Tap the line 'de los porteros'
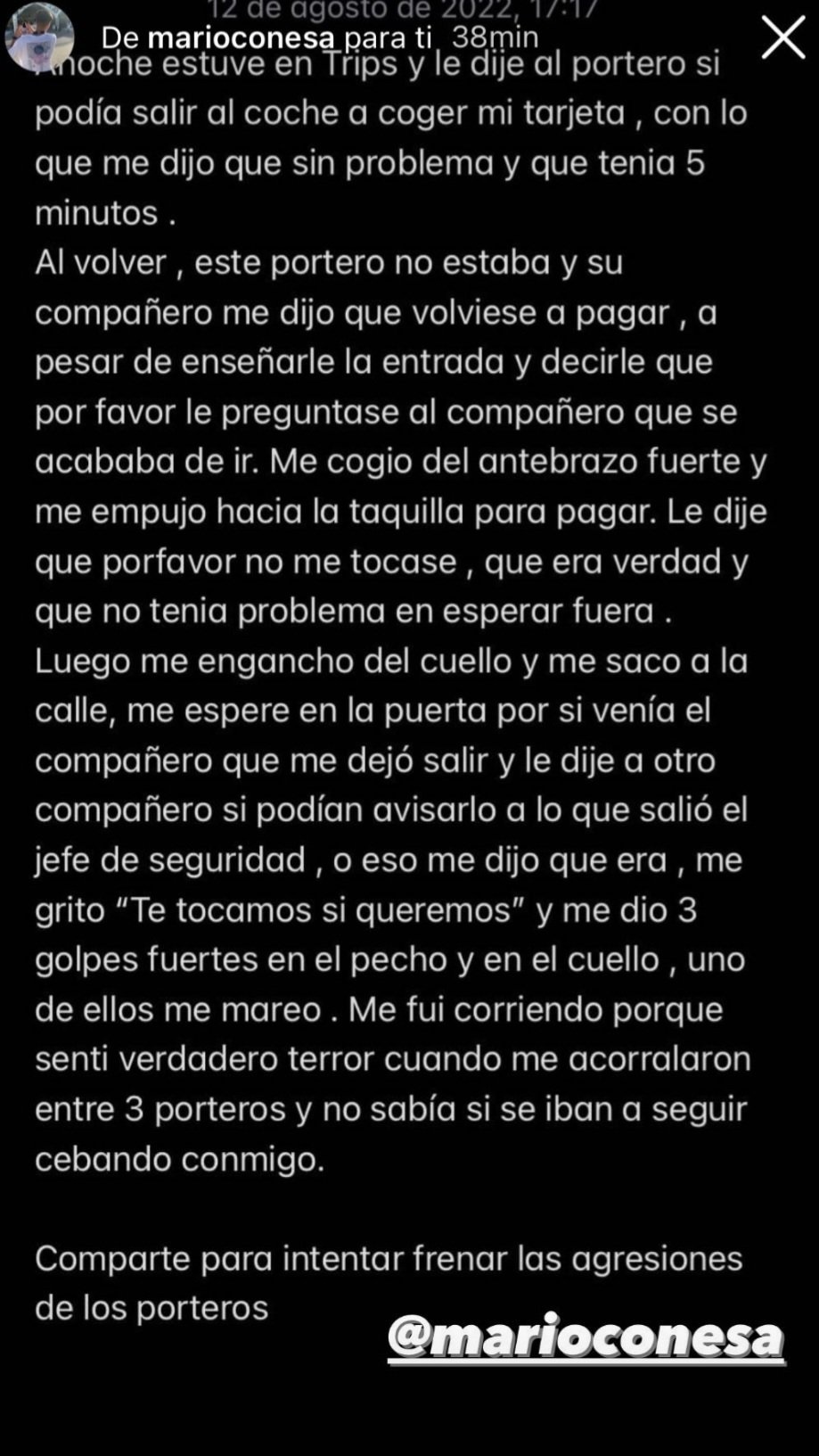Viewport: 819px width, 1456px height. [x=153, y=1308]
